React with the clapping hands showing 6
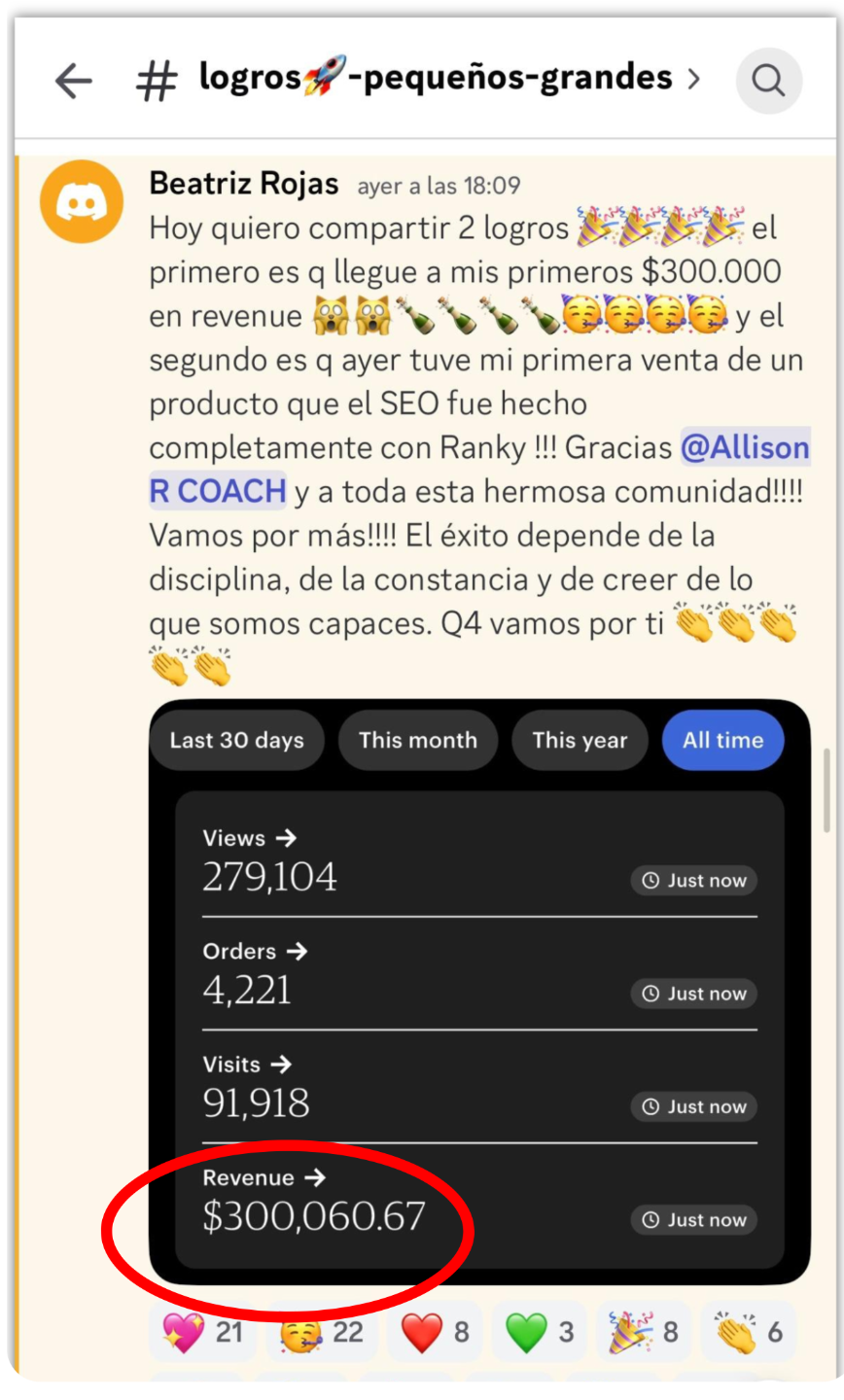The width and height of the screenshot is (844, 1400). click(748, 1331)
